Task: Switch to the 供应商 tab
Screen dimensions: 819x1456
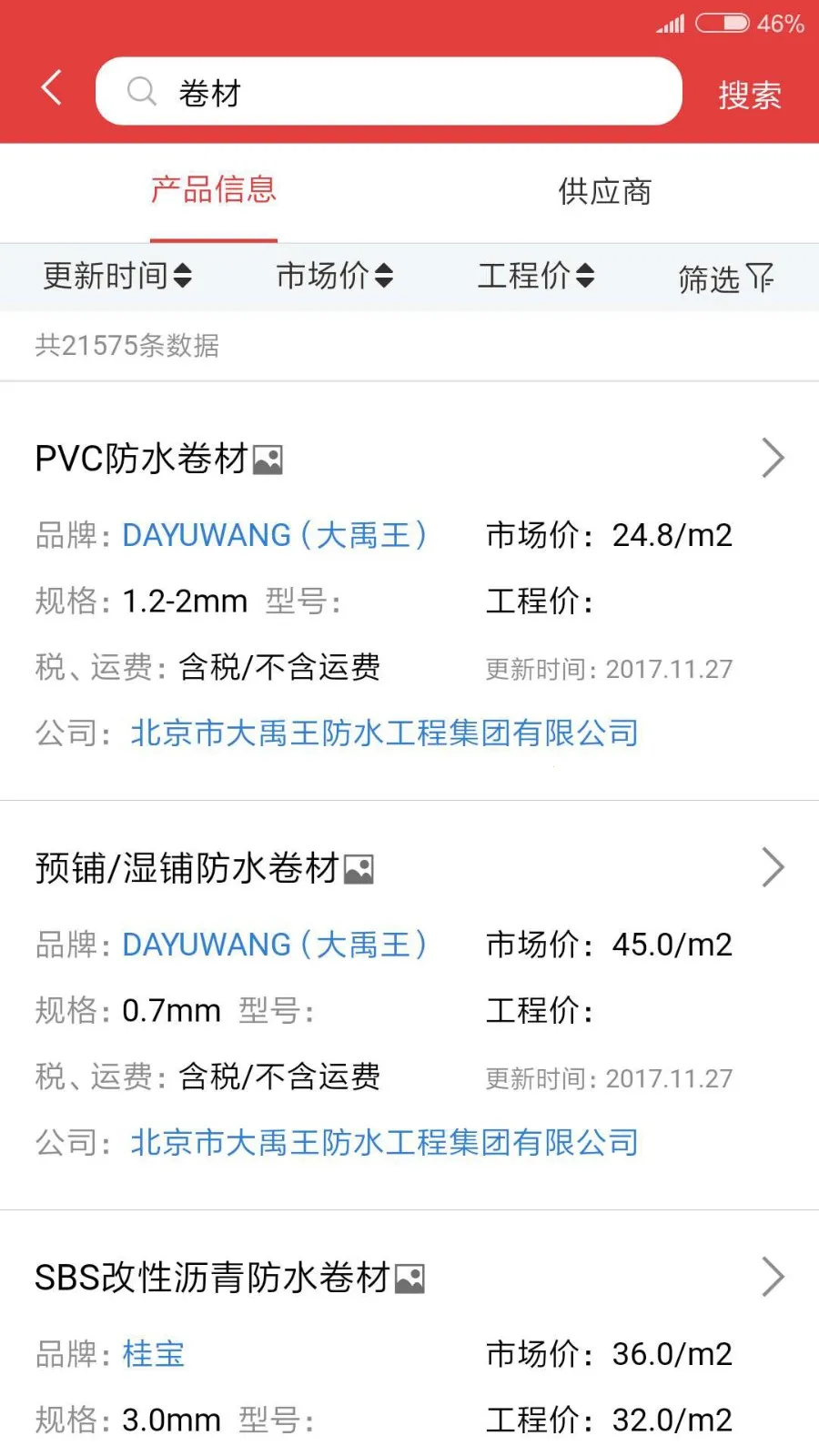Action: tap(603, 192)
